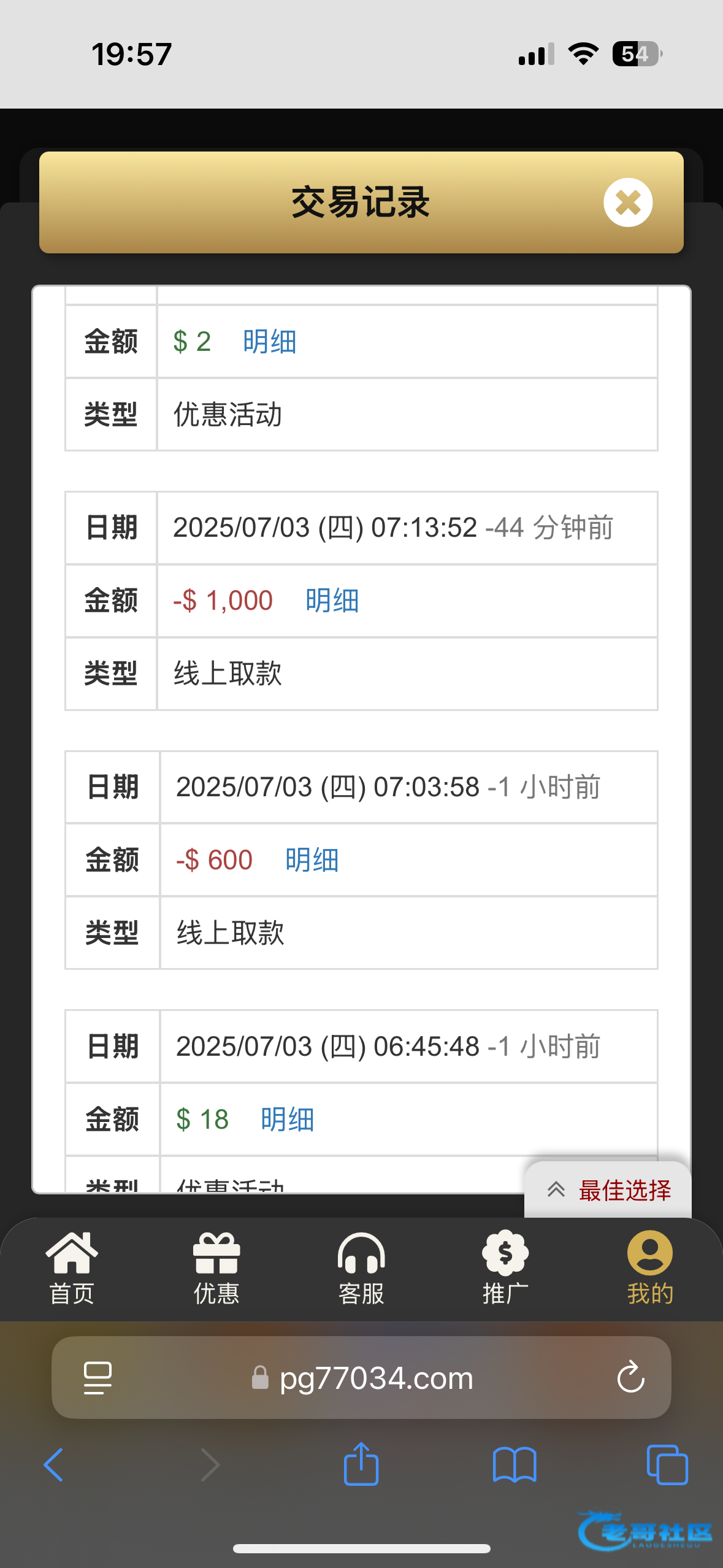View 明细 for the -$600 withdrawal
723x1568 pixels.
312,860
